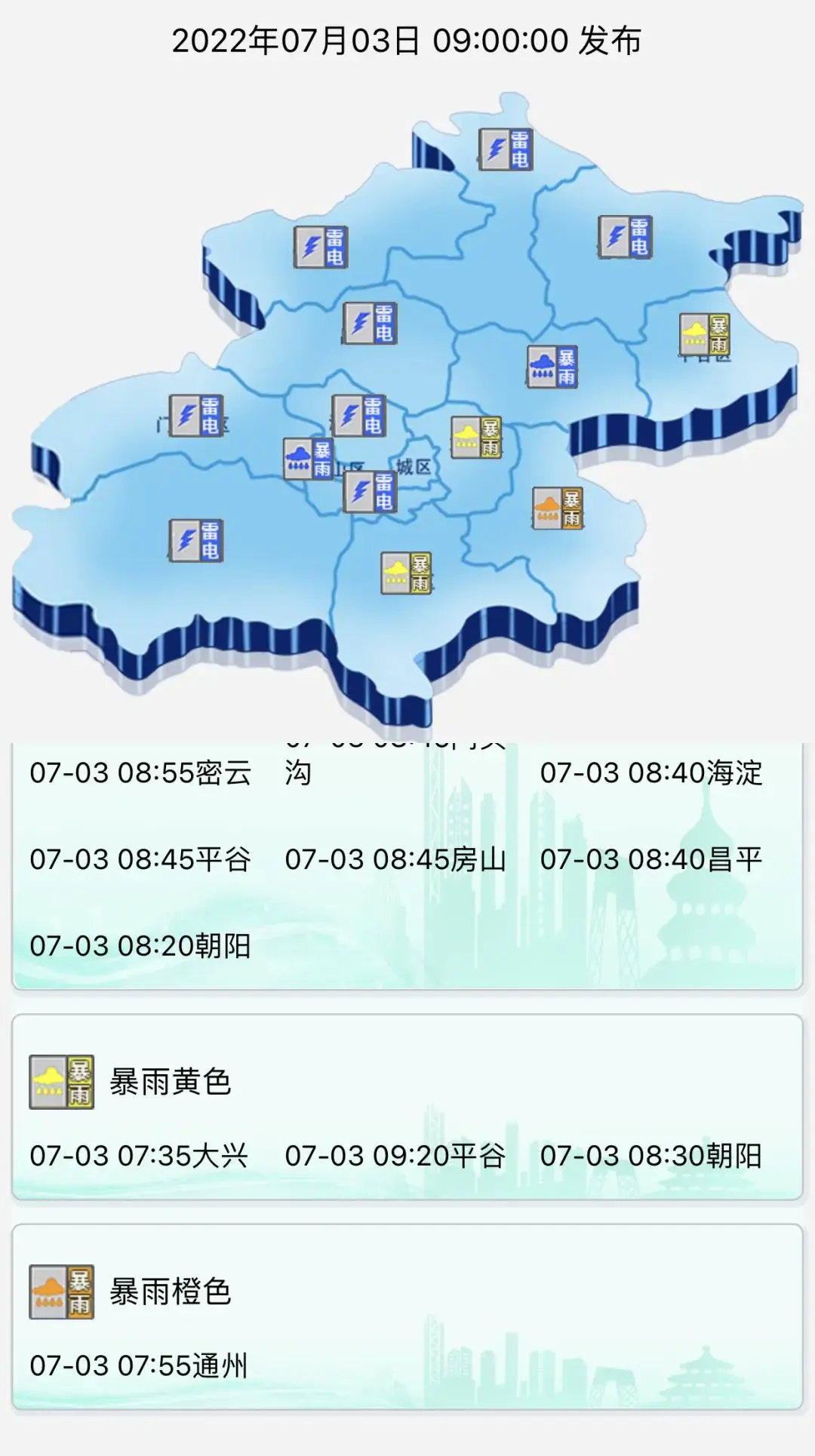
Task: Select the 08:20 Chaoyang (朝阳) warning
Action: [x=140, y=945]
